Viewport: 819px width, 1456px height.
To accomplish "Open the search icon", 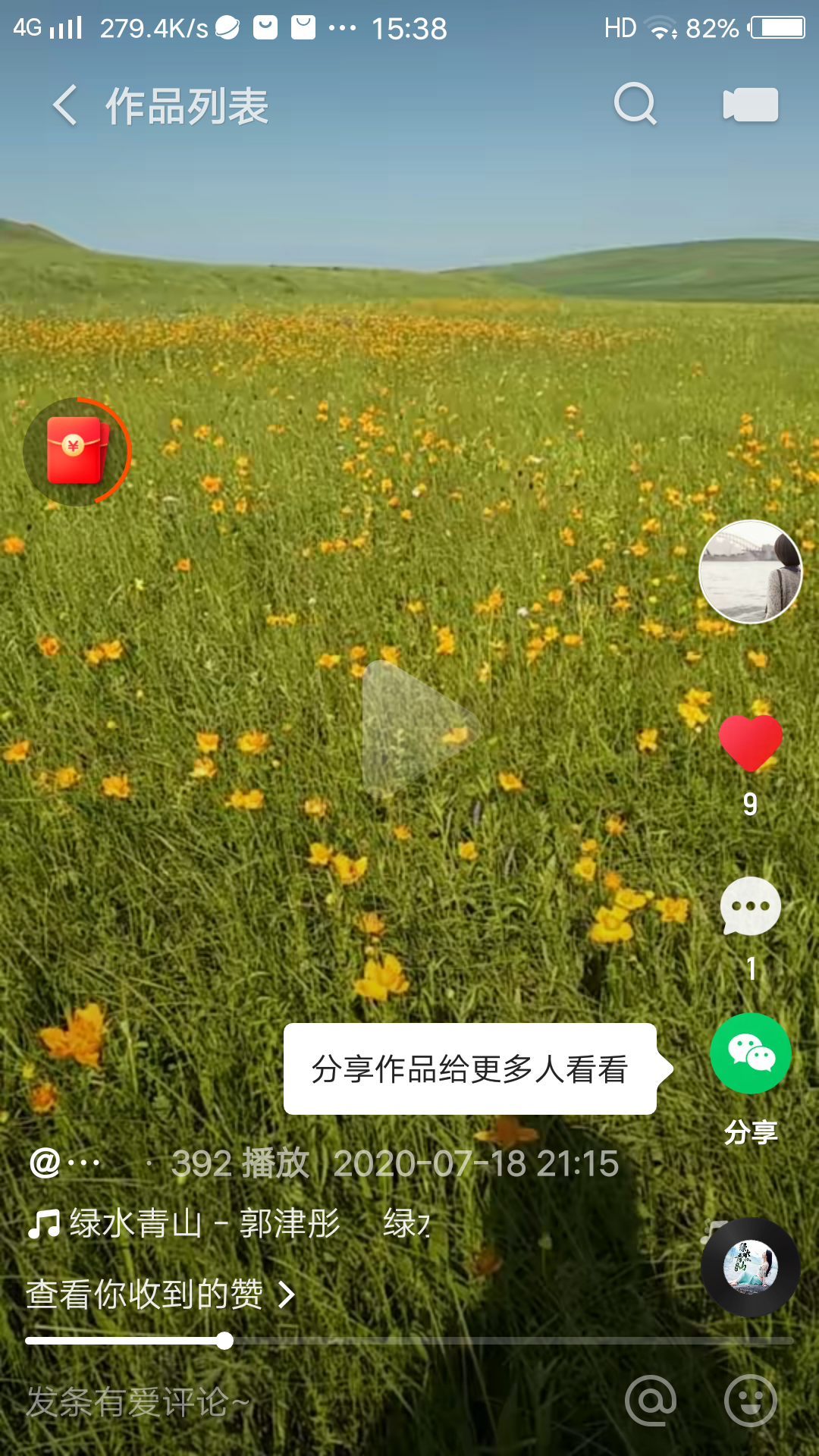I will click(635, 104).
